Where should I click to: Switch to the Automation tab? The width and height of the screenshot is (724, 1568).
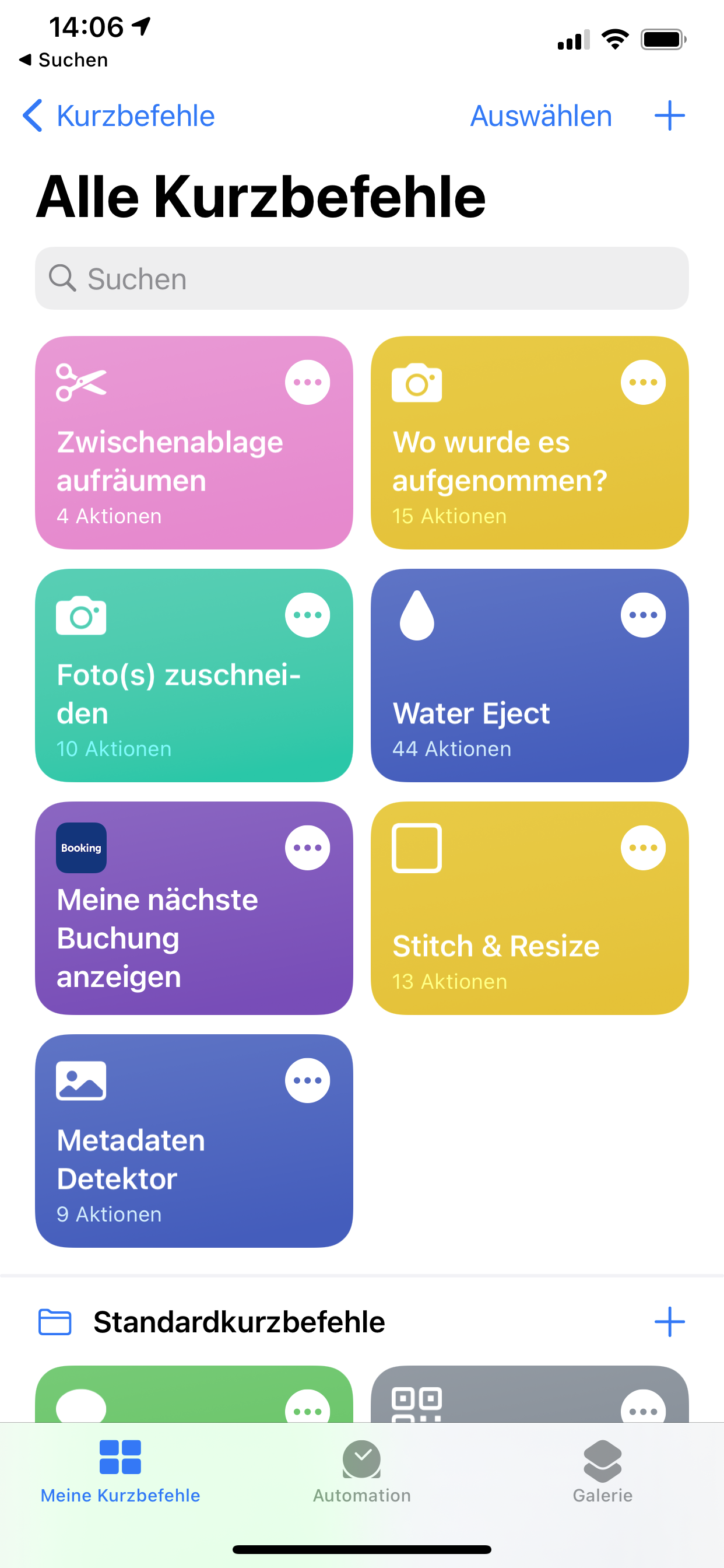tap(362, 1471)
